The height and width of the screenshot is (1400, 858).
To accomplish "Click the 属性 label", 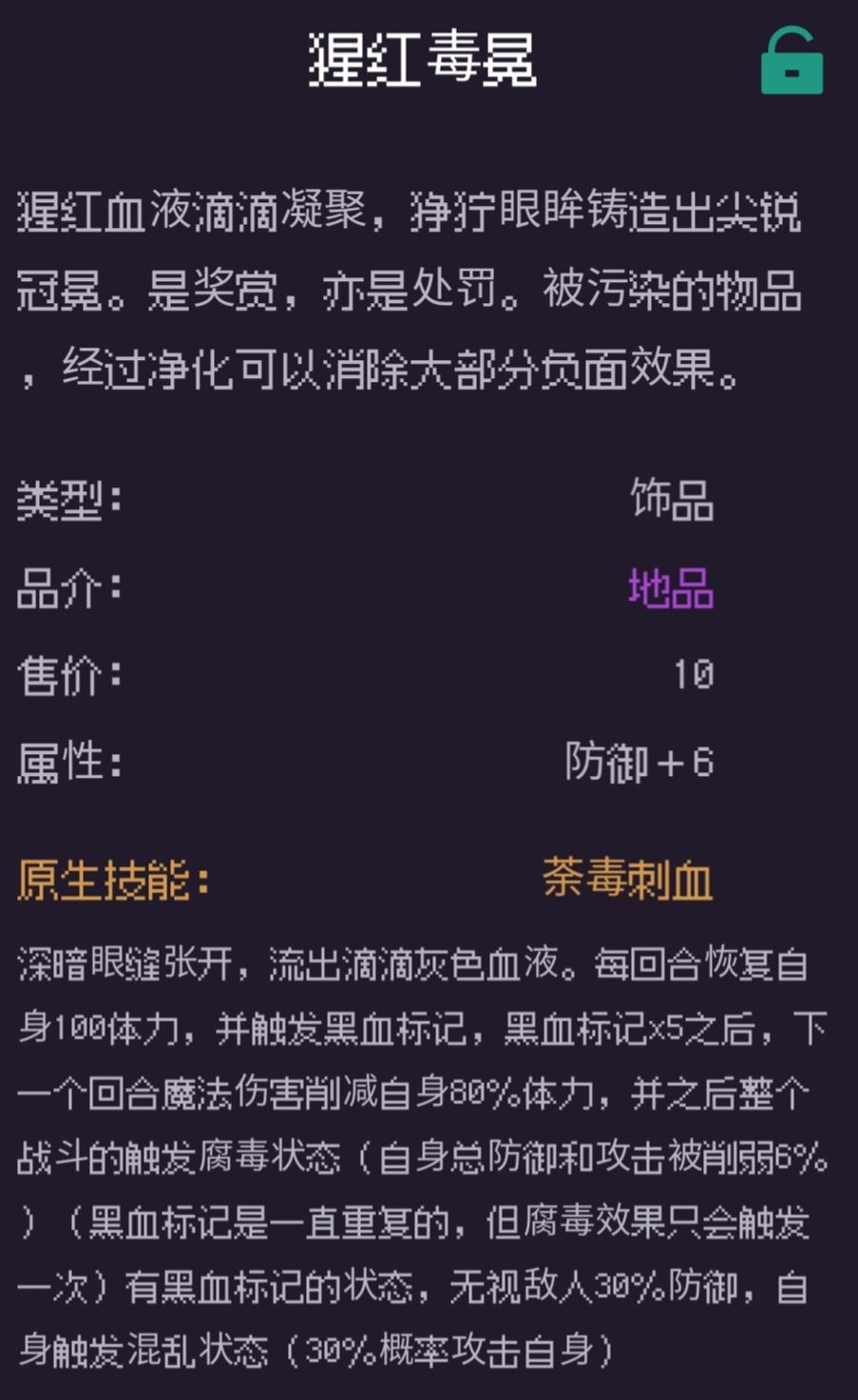I will 68,760.
